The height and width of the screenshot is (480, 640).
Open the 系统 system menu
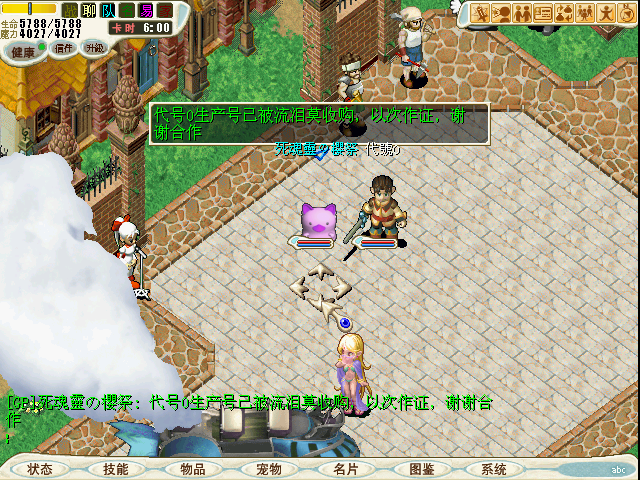pos(493,469)
